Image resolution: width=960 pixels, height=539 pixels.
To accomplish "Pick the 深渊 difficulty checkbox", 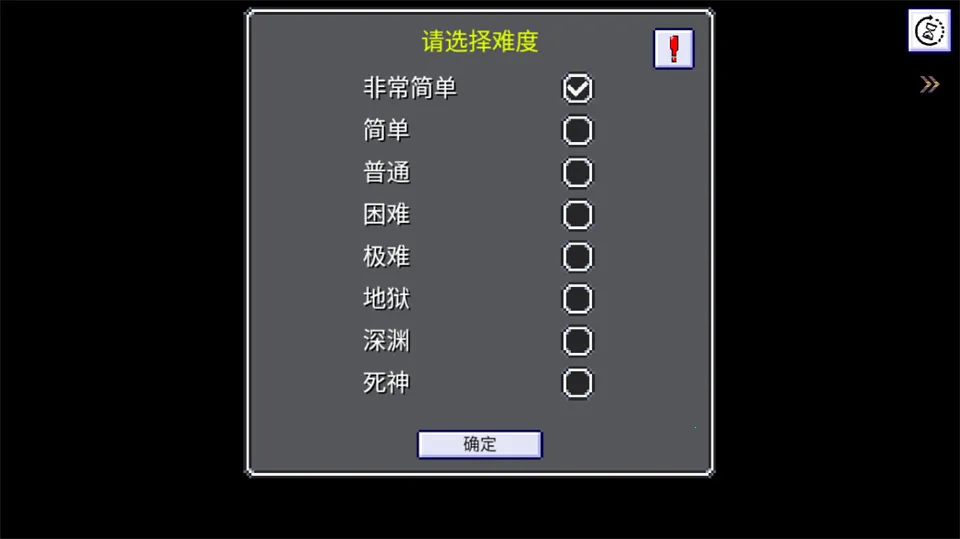I will [x=577, y=341].
